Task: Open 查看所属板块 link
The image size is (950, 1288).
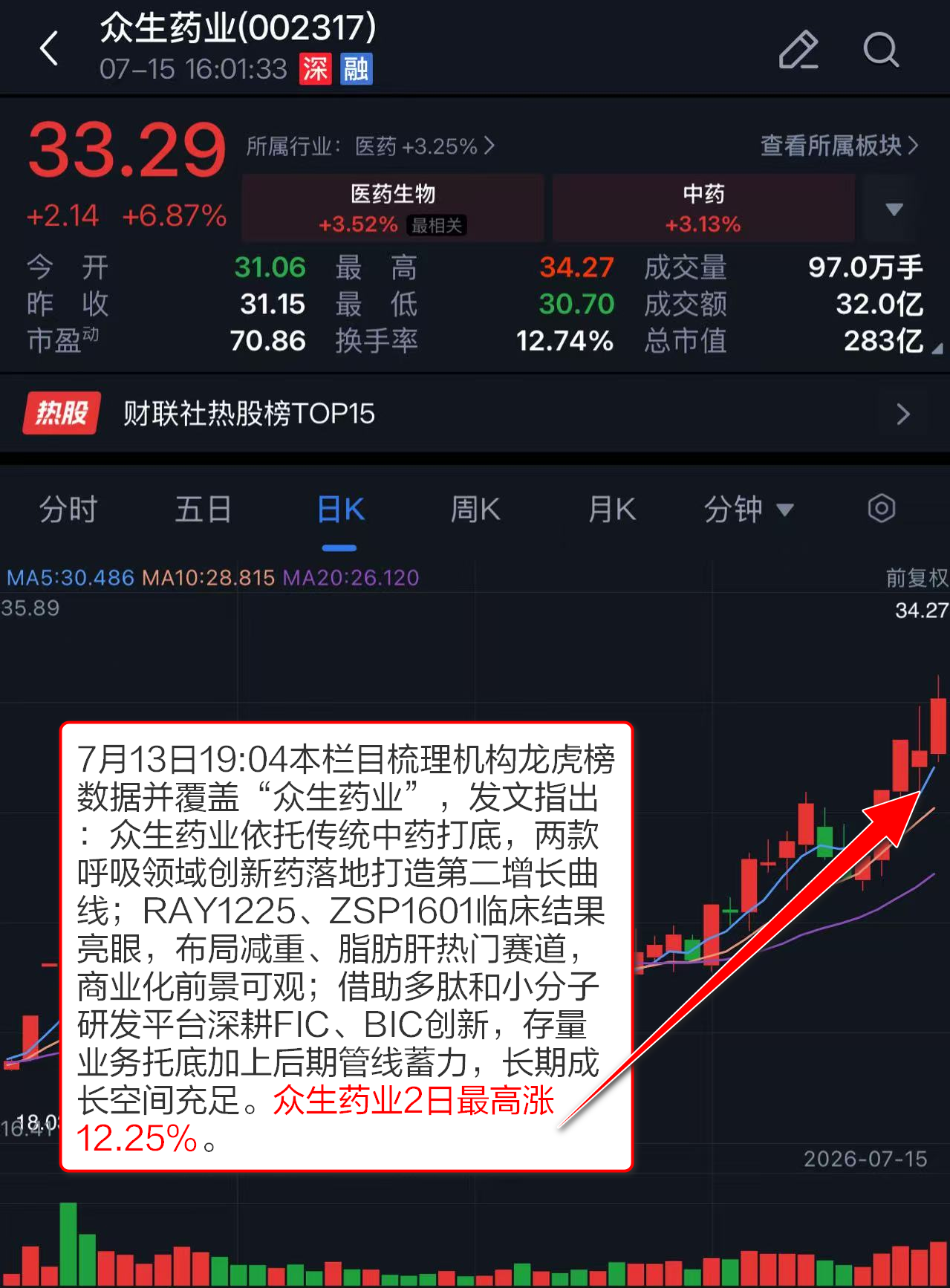Action: (839, 146)
